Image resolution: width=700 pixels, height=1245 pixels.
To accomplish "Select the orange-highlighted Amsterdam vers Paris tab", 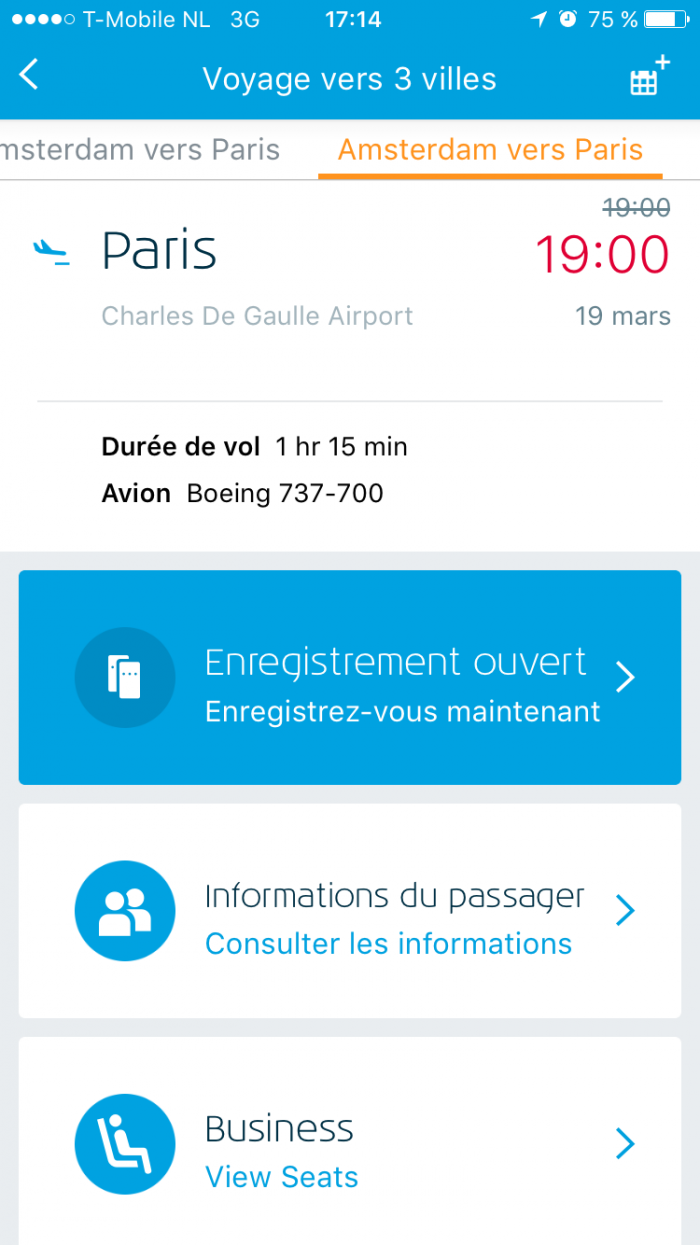I will (490, 150).
